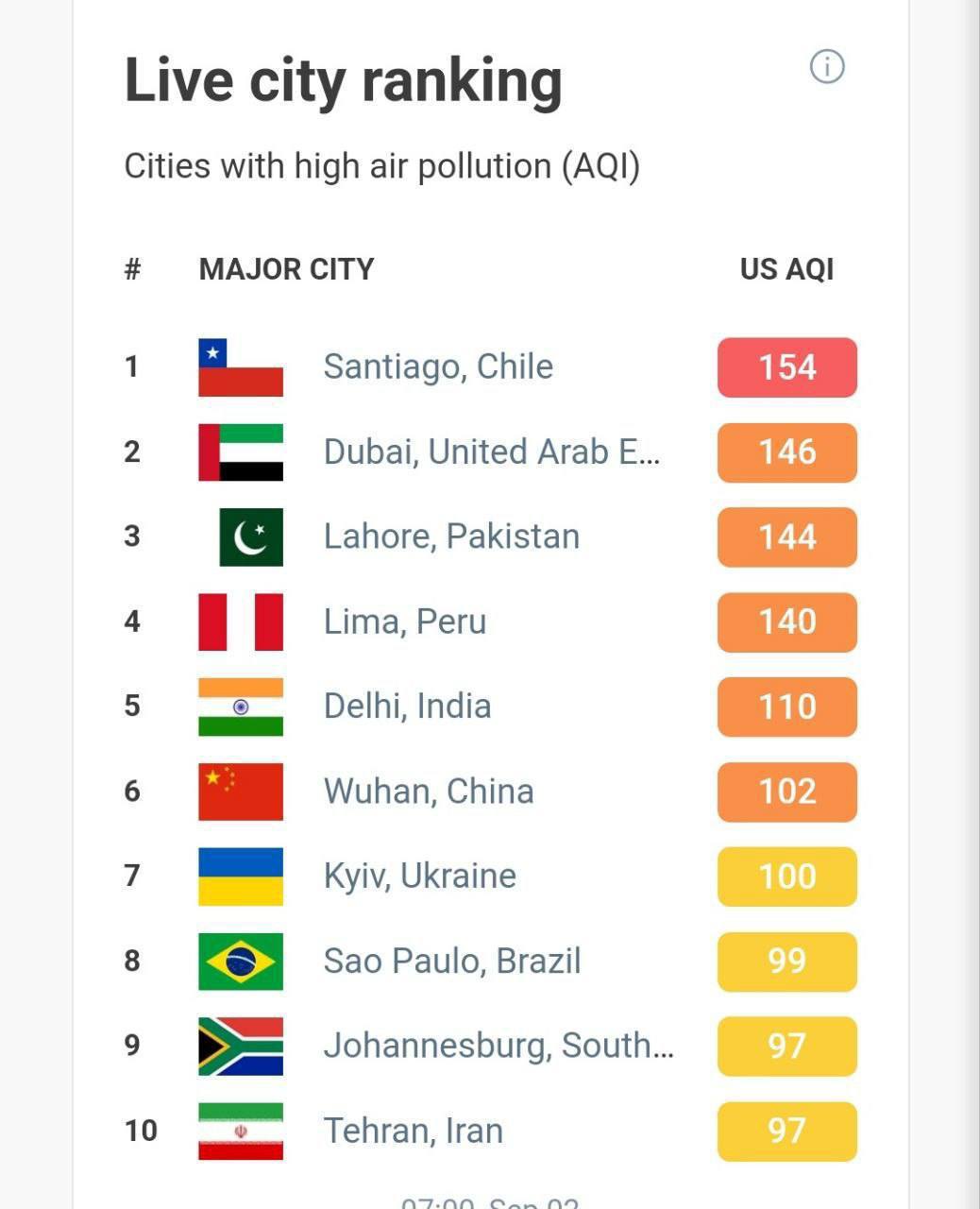Screen dimensions: 980x1209
Task: Open Tehran, Iran air quality details
Action: coord(413,1131)
